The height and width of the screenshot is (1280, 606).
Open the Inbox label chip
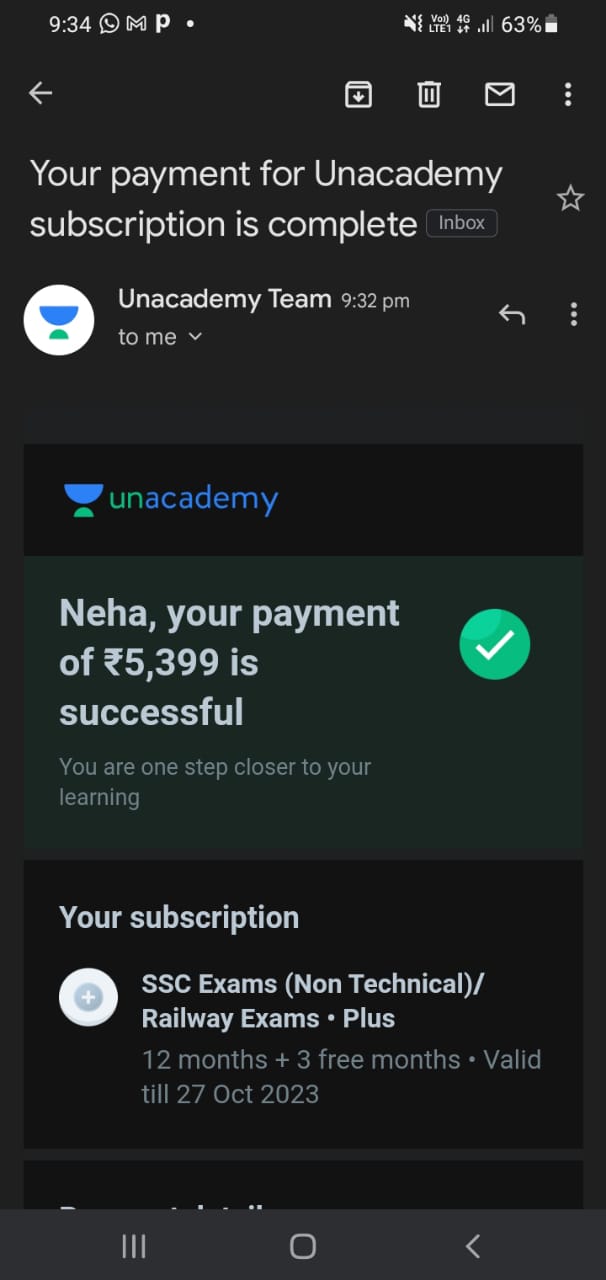(461, 223)
